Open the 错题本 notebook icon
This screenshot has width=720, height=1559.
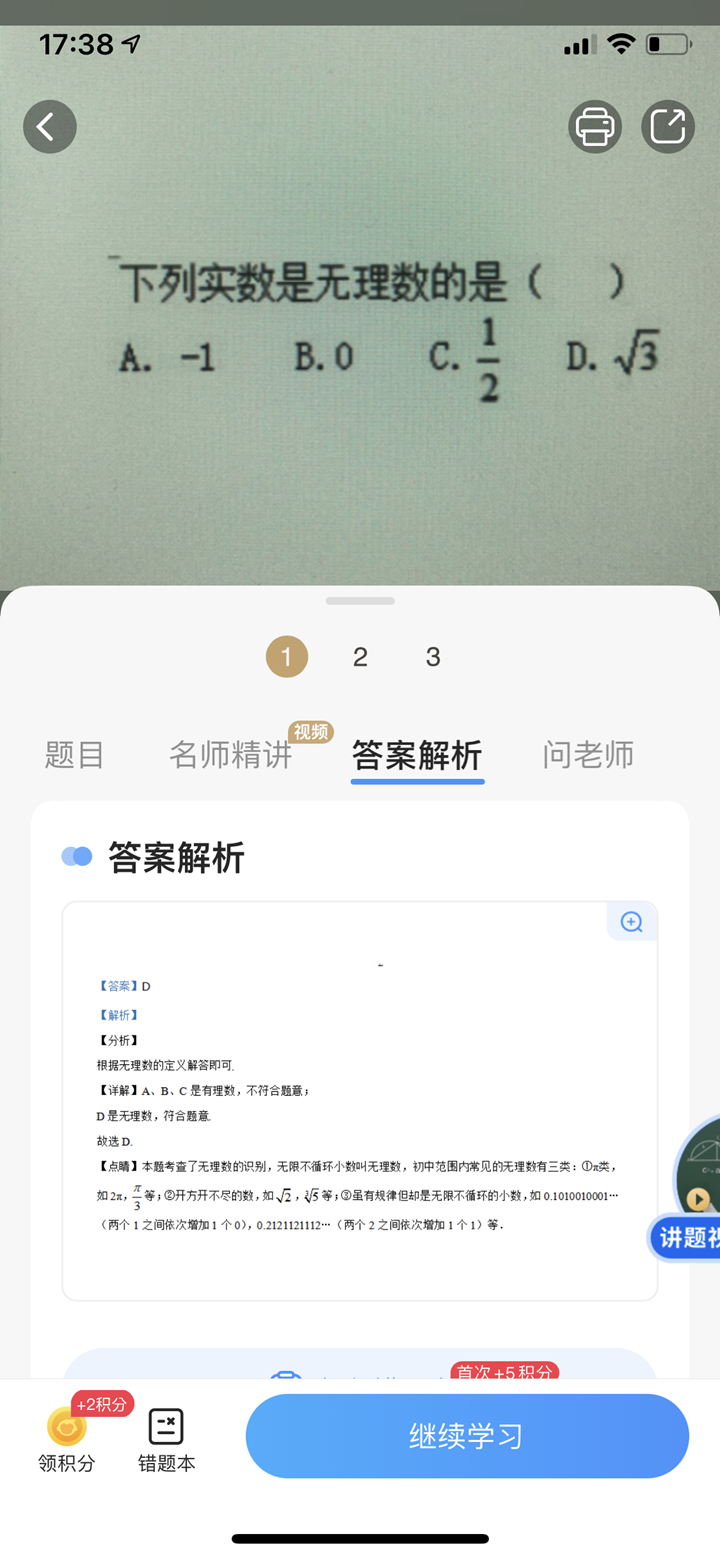[x=165, y=1428]
